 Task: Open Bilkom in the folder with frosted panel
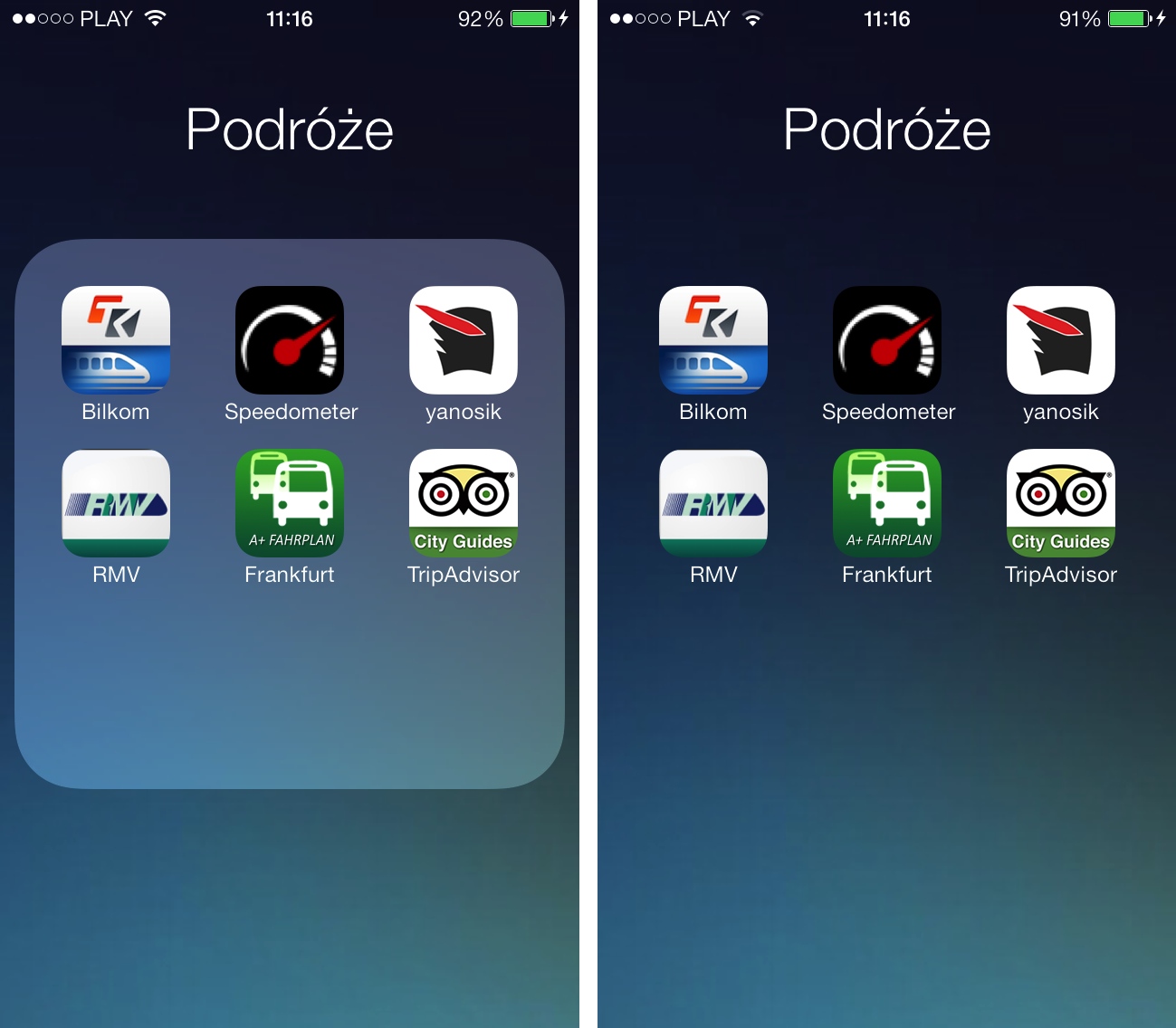point(116,340)
